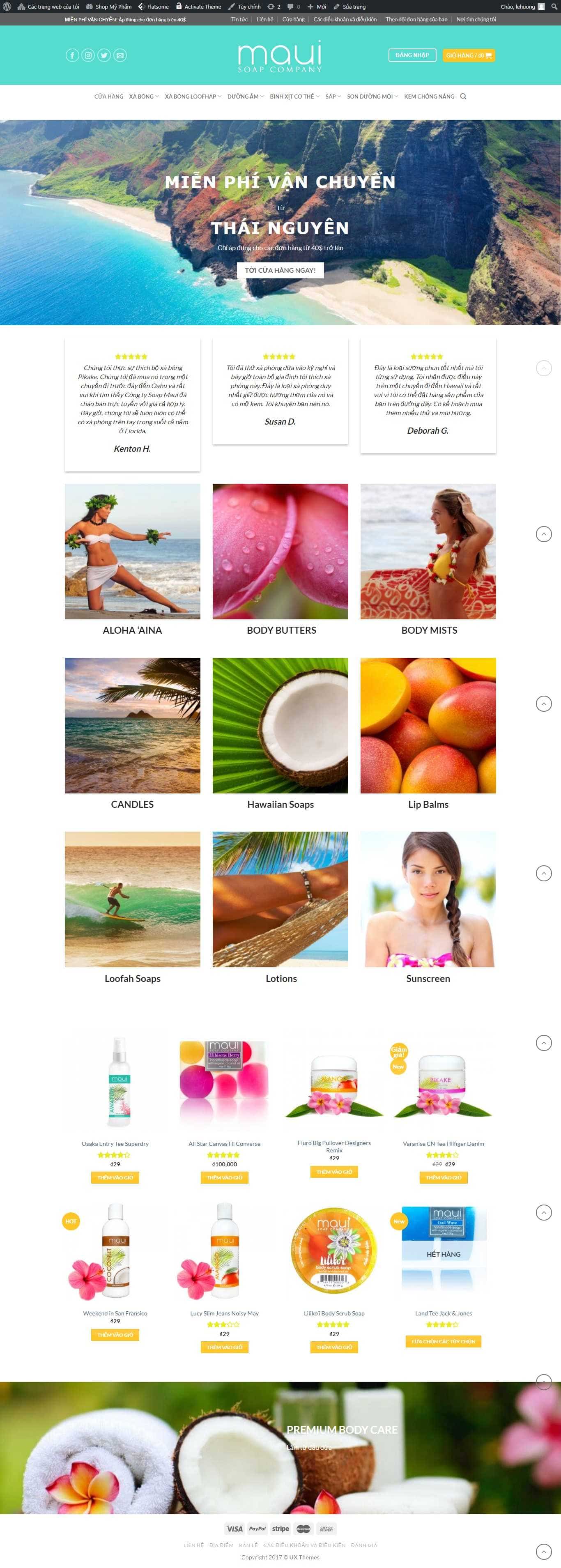Add Osaka Entry Tee Superdry to cart
561x1568 pixels.
(x=115, y=1177)
